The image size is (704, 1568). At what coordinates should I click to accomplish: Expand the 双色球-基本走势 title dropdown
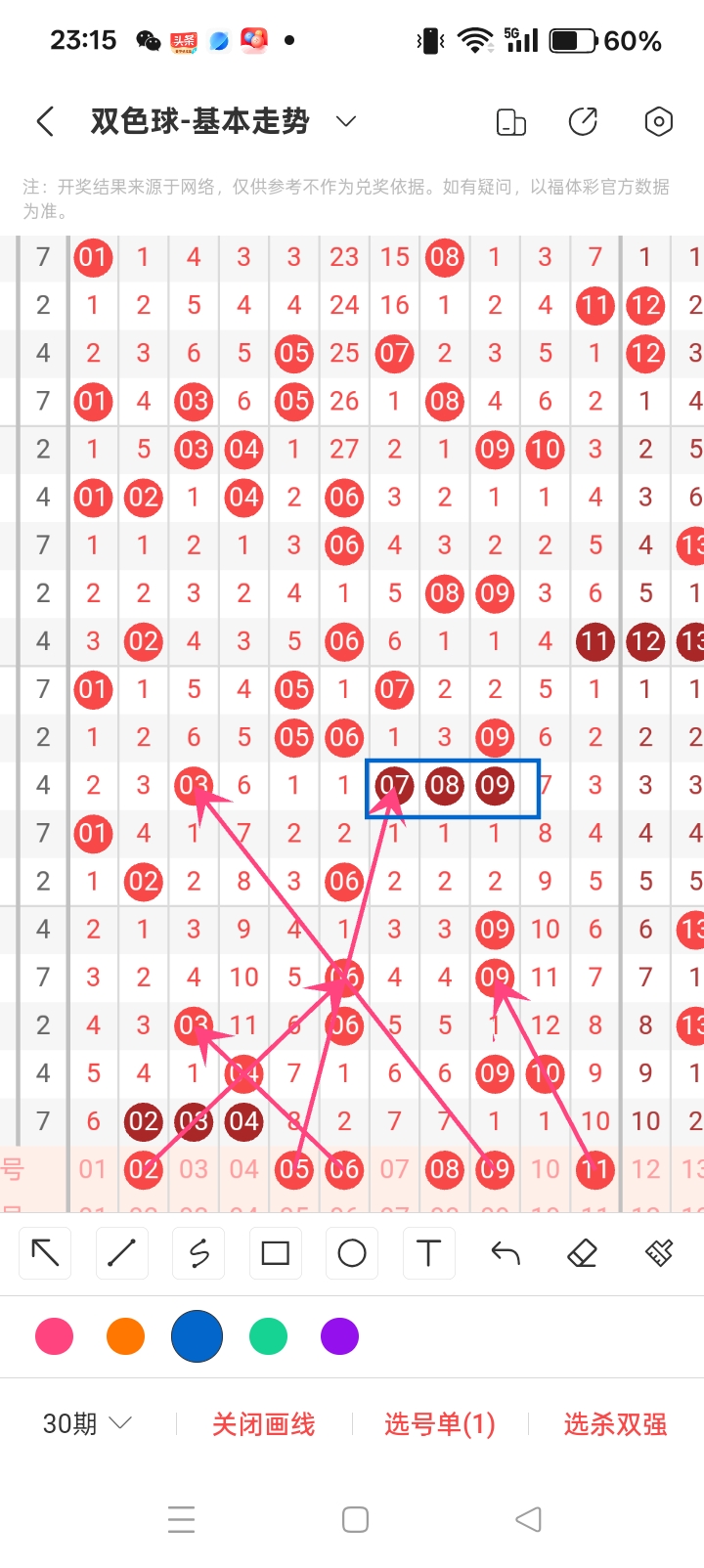[345, 122]
